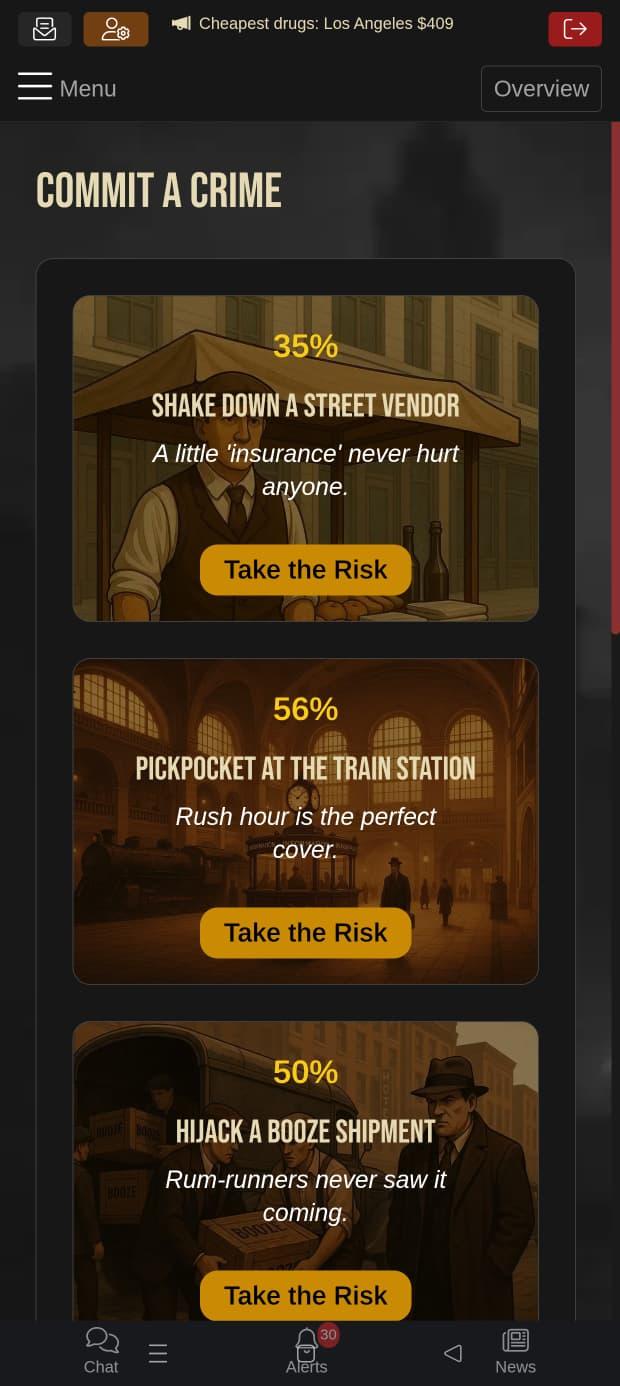This screenshot has width=620, height=1386.
Task: Take the Risk on Shake Down a Street Vendor
Action: coord(305,570)
